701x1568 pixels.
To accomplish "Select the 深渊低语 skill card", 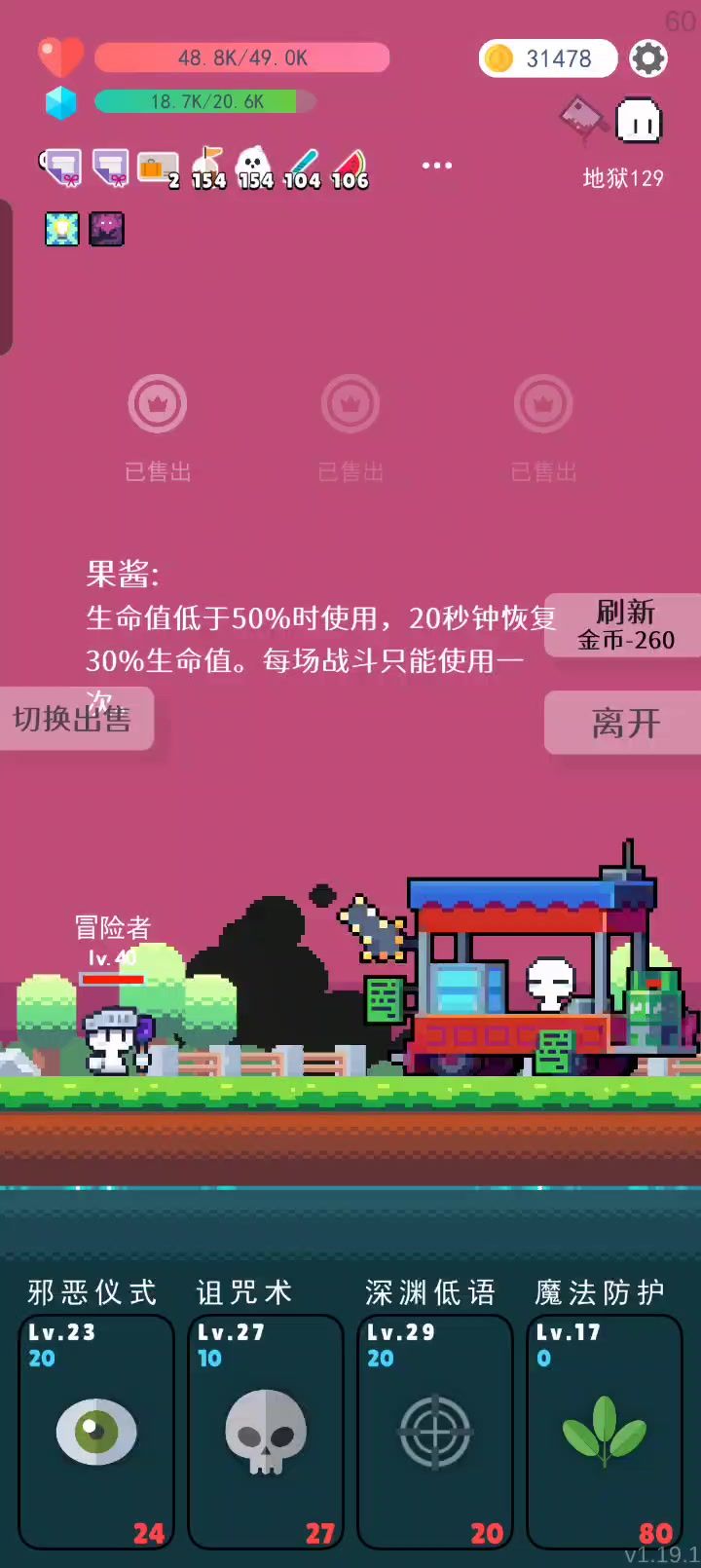I will point(435,1432).
